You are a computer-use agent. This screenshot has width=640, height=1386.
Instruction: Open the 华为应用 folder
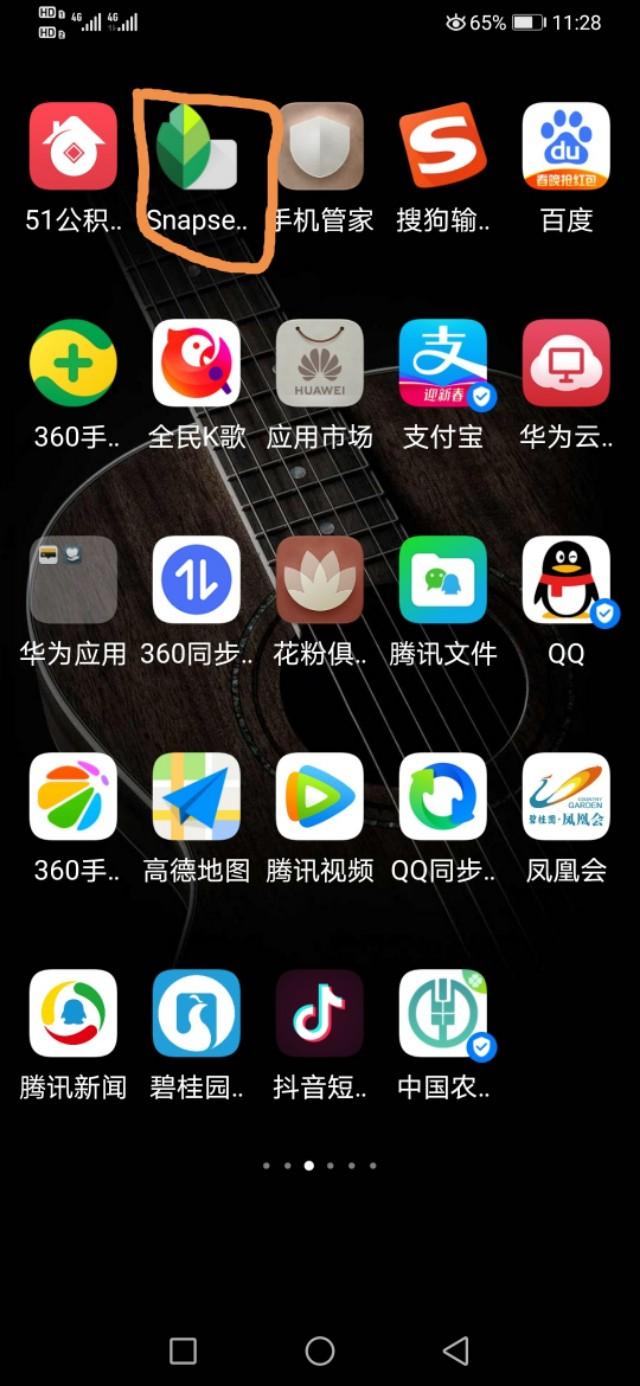pos(73,580)
